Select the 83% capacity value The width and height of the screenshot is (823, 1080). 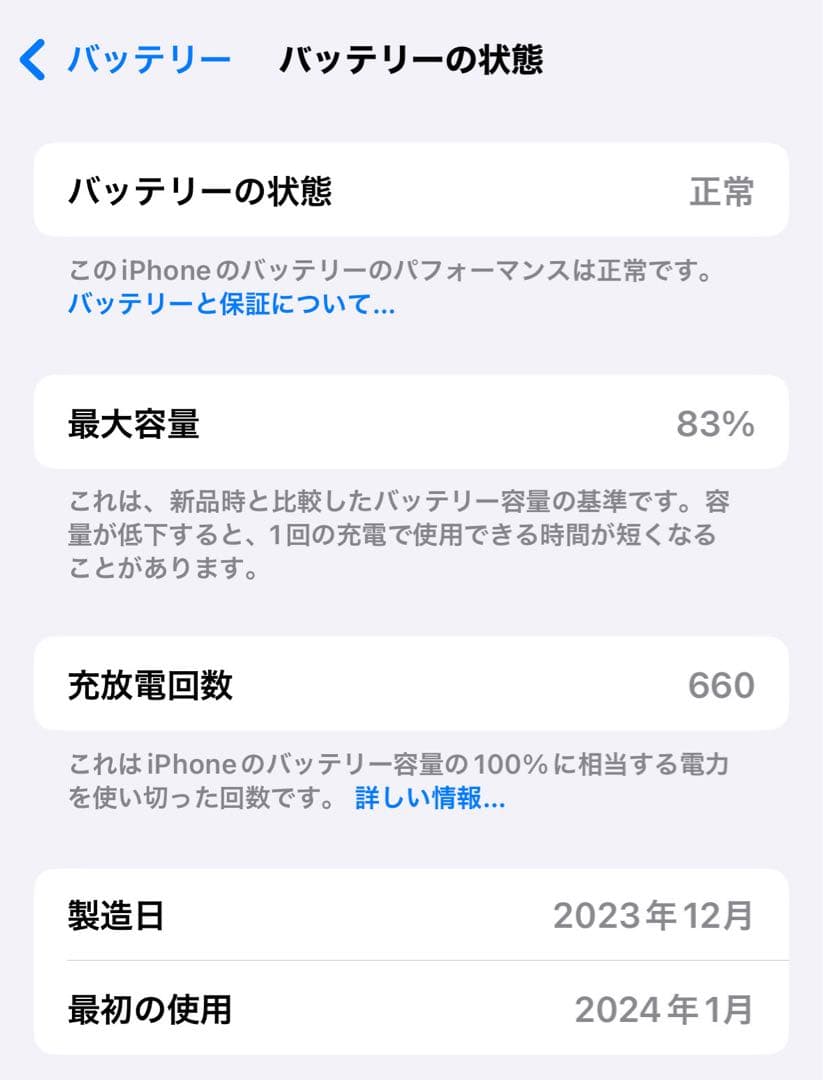715,425
